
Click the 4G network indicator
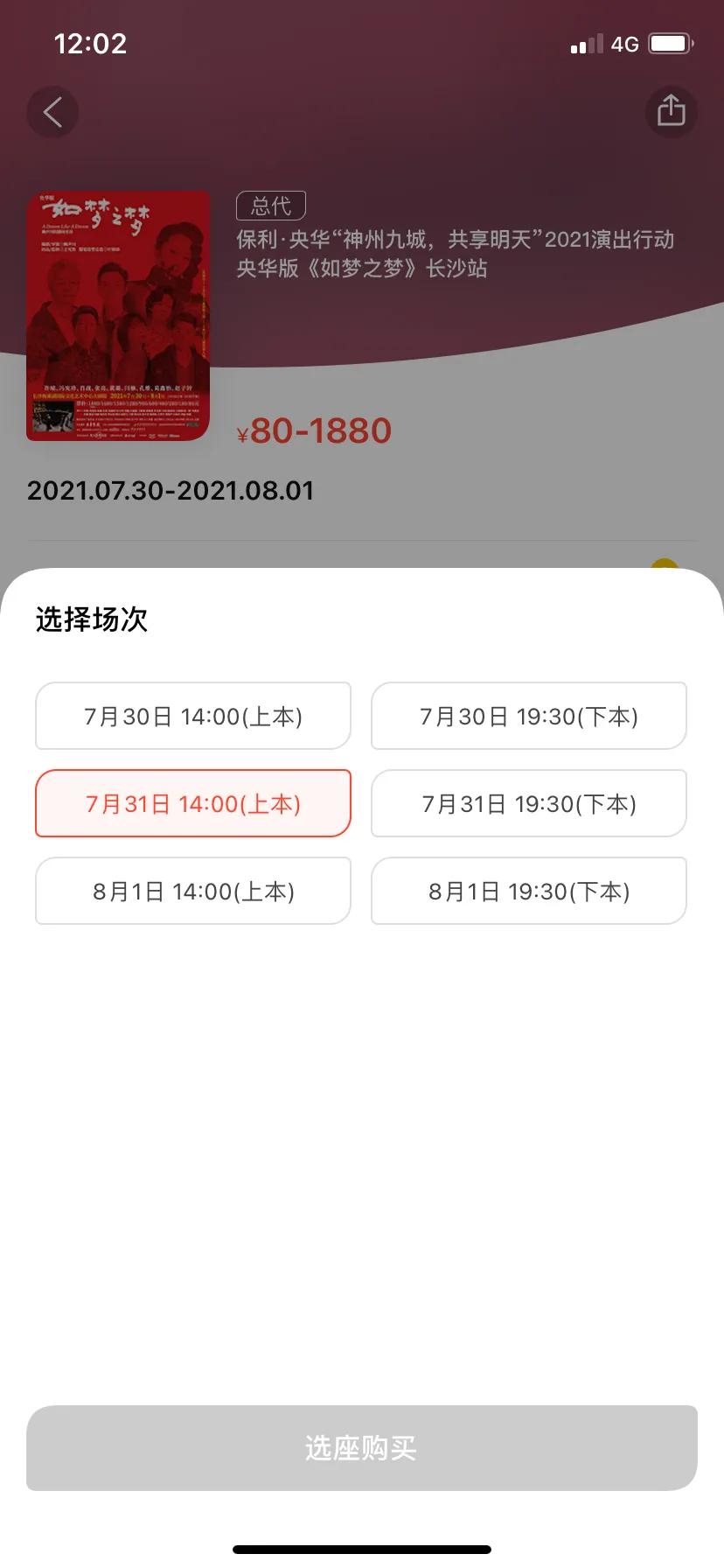tap(623, 43)
